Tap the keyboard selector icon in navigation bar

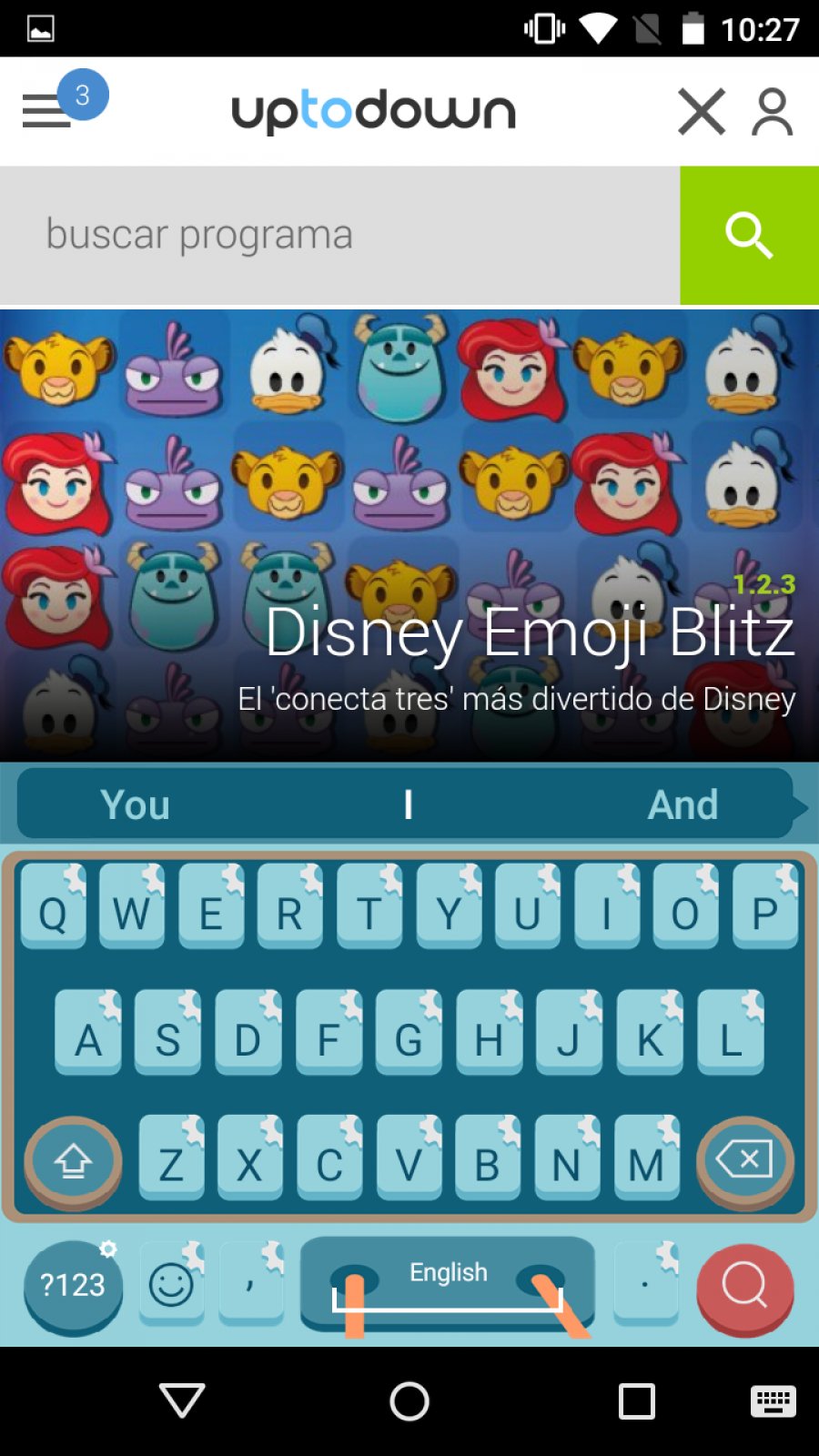[774, 1401]
